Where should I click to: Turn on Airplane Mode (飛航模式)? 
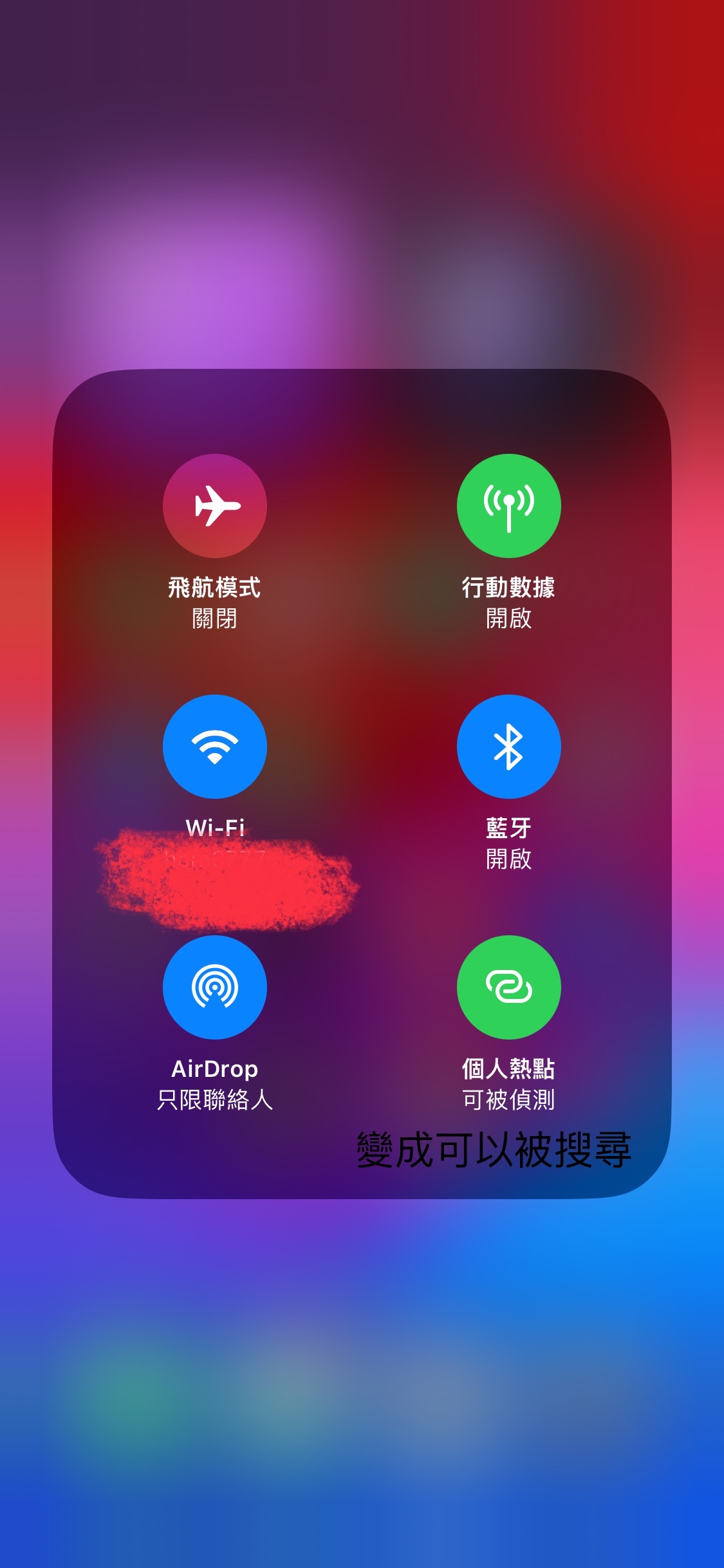pos(214,506)
